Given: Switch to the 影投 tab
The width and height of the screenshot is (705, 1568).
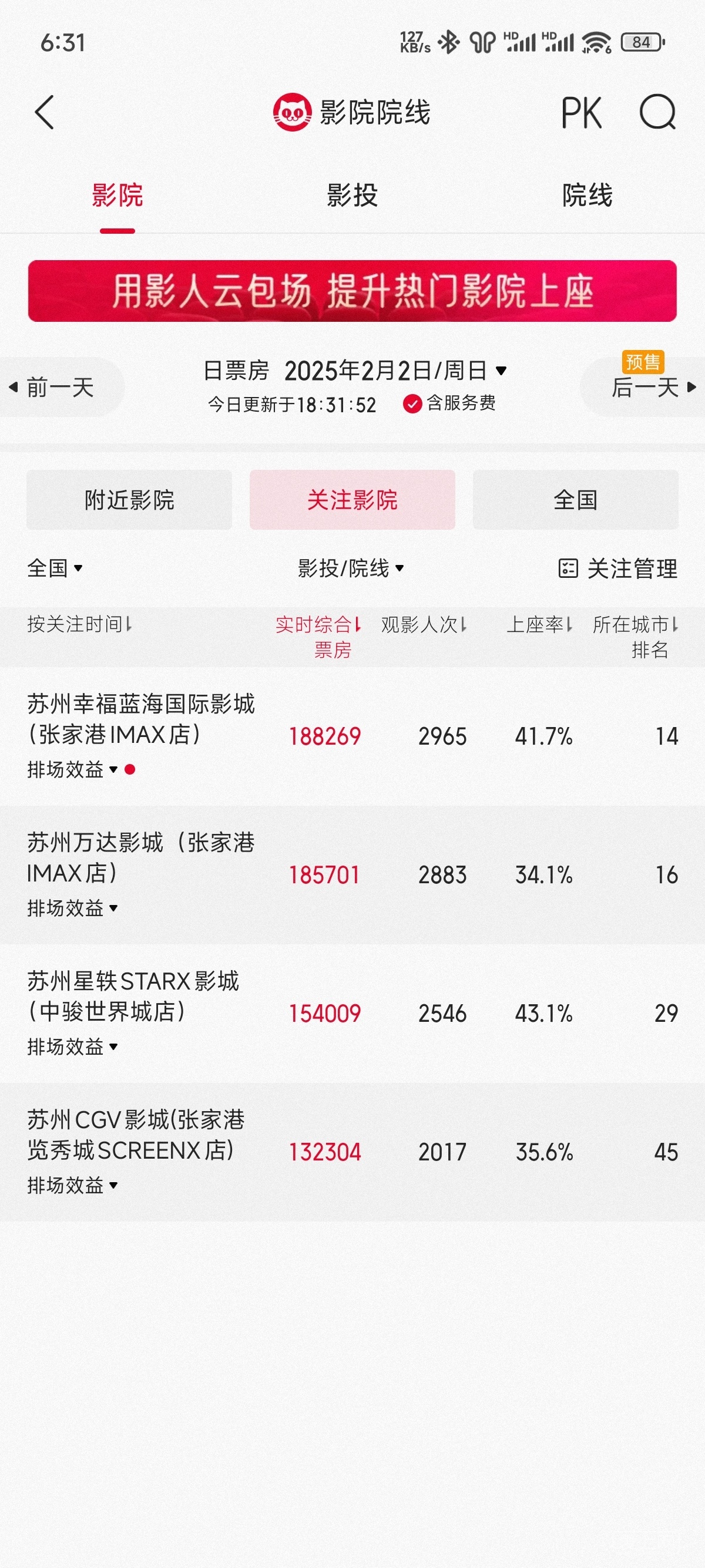Looking at the screenshot, I should [x=352, y=196].
